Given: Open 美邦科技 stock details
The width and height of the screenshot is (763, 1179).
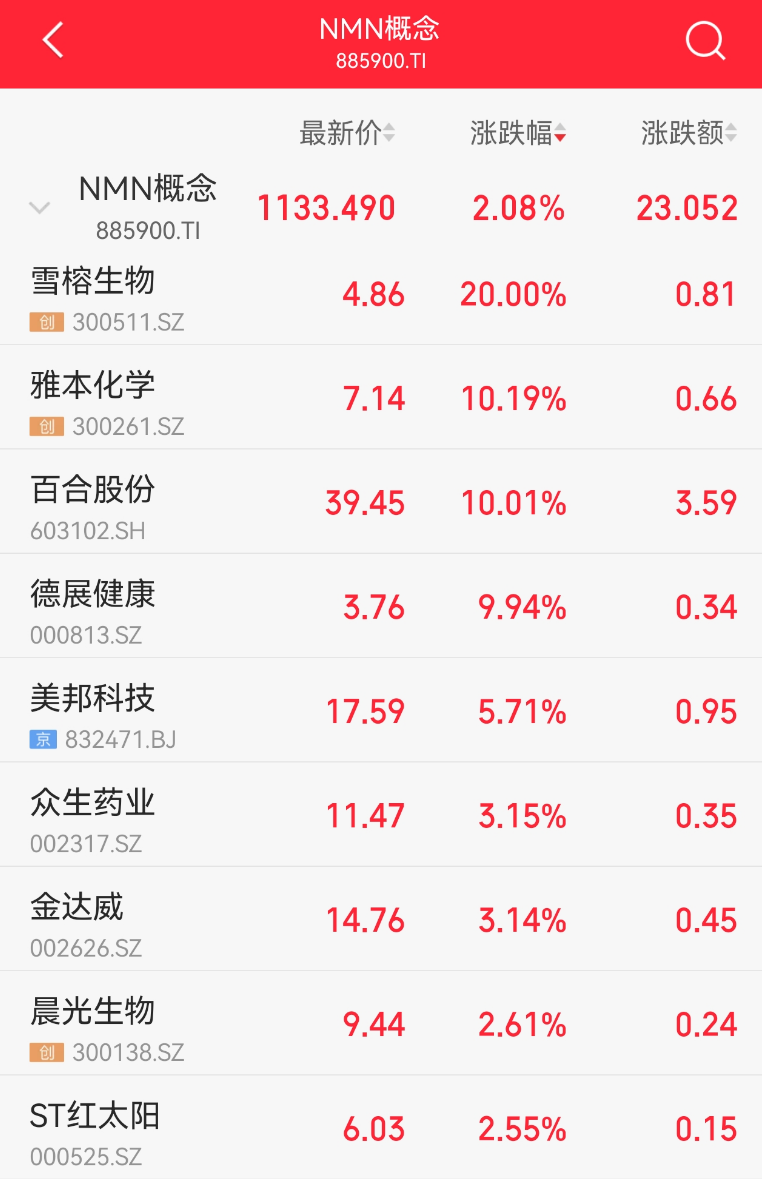Looking at the screenshot, I should click(380, 712).
